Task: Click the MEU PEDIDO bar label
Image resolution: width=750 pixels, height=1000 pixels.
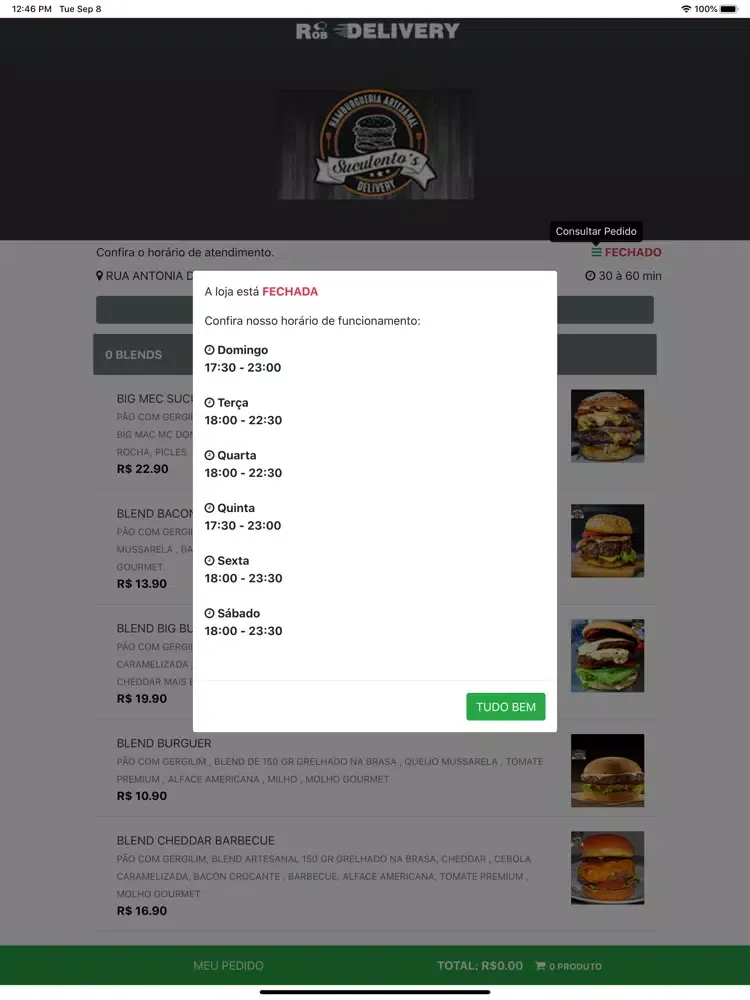Action: 228,966
